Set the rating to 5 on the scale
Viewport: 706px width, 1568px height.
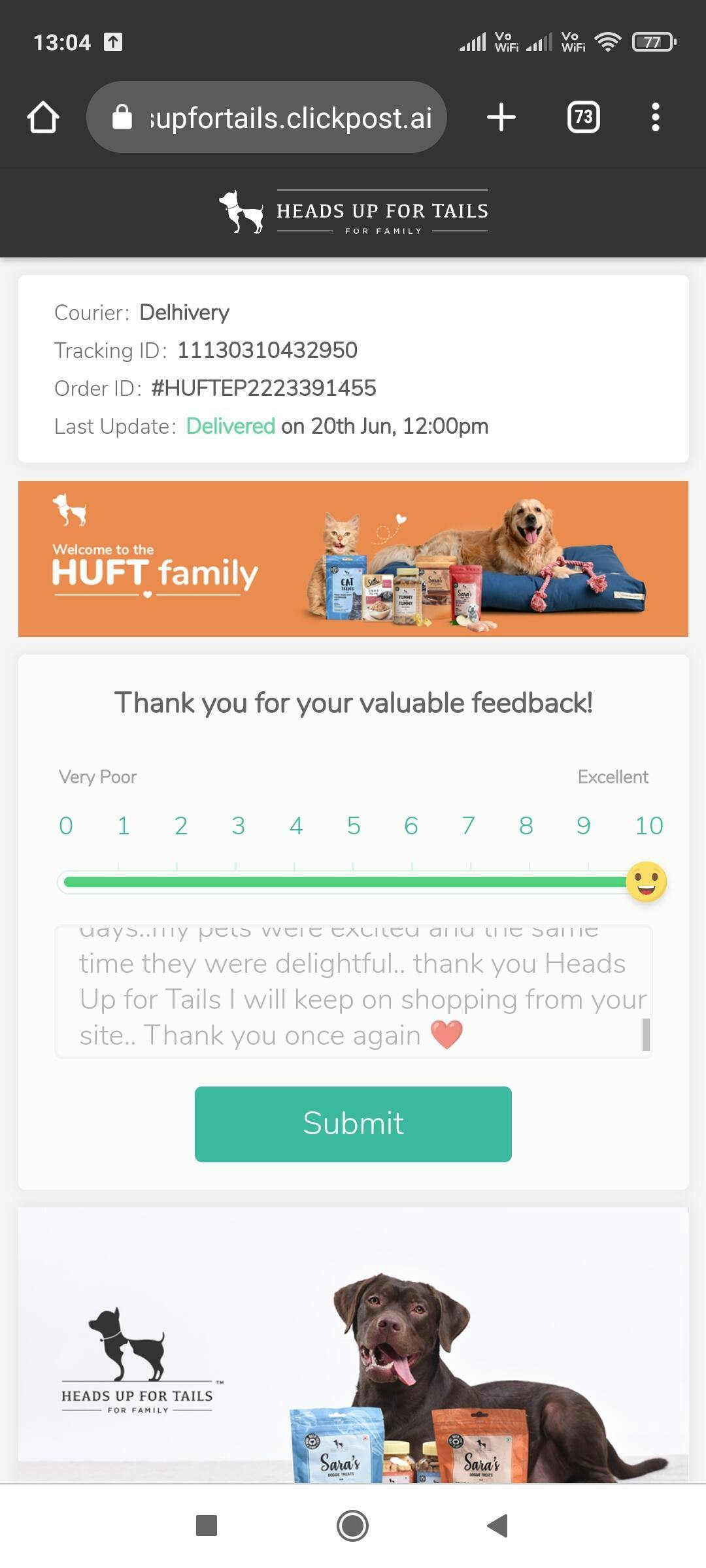[354, 826]
